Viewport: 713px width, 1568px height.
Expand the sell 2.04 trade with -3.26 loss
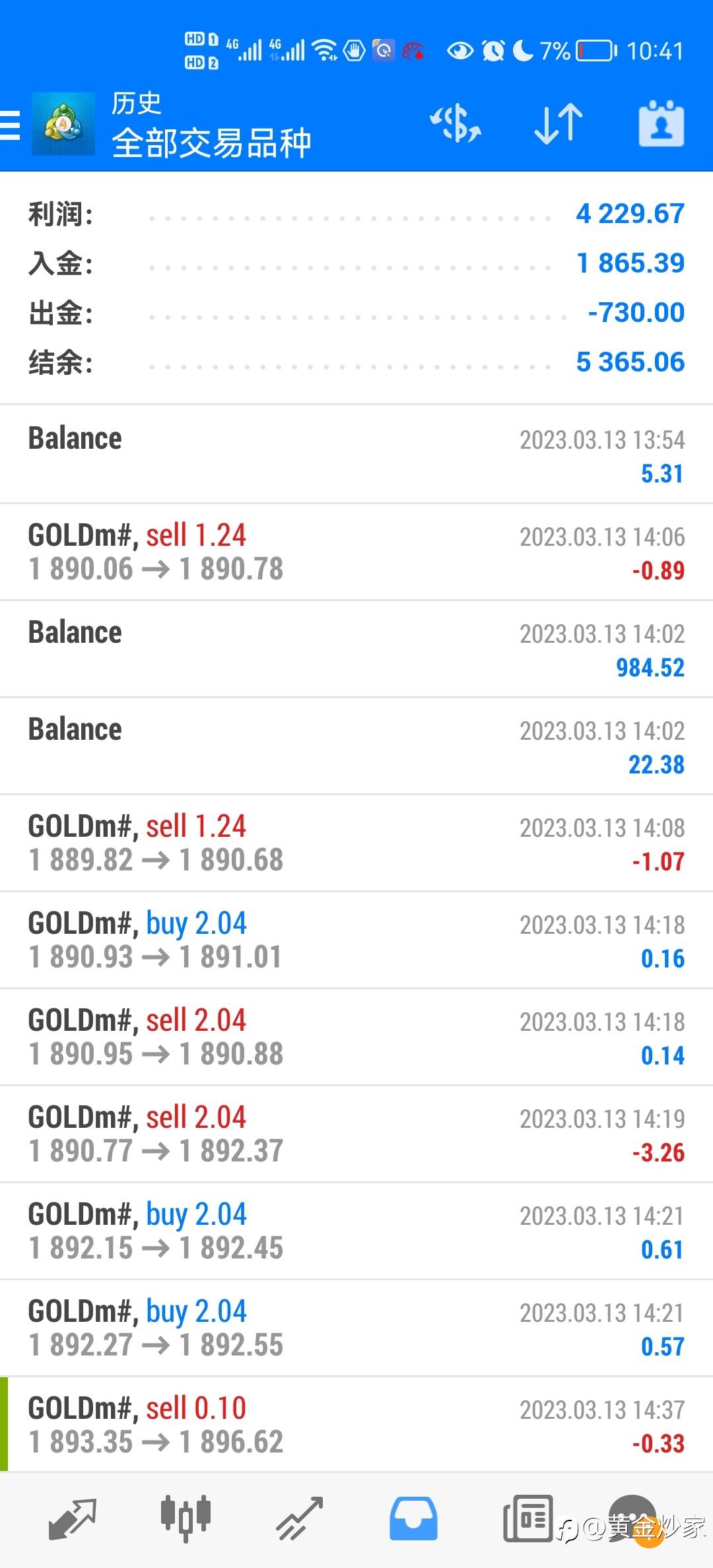point(356,1134)
